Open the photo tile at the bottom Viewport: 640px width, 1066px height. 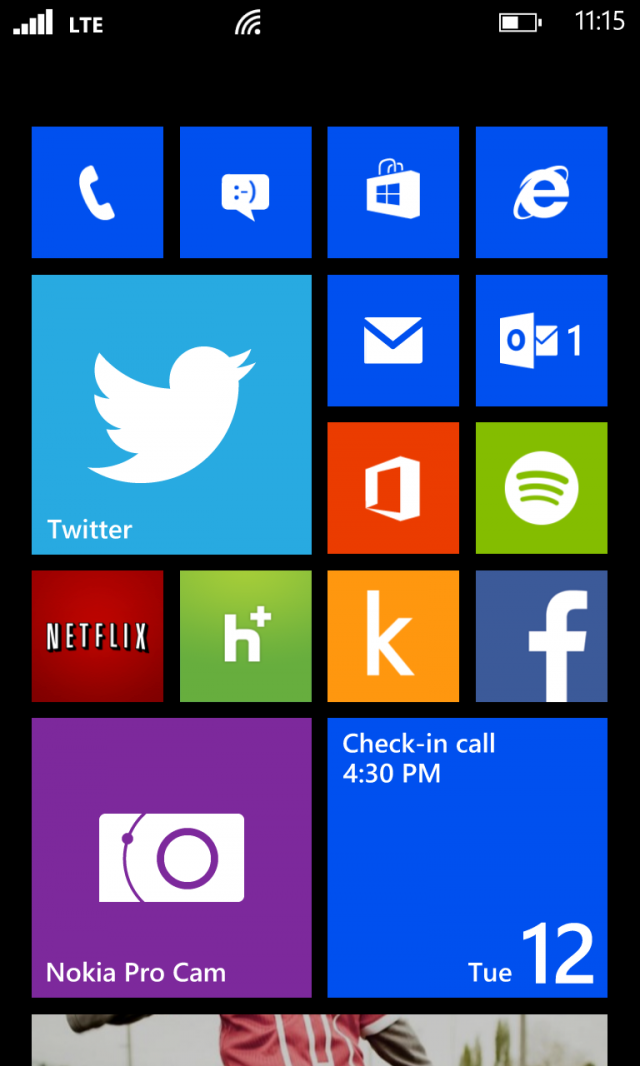coord(319,1040)
